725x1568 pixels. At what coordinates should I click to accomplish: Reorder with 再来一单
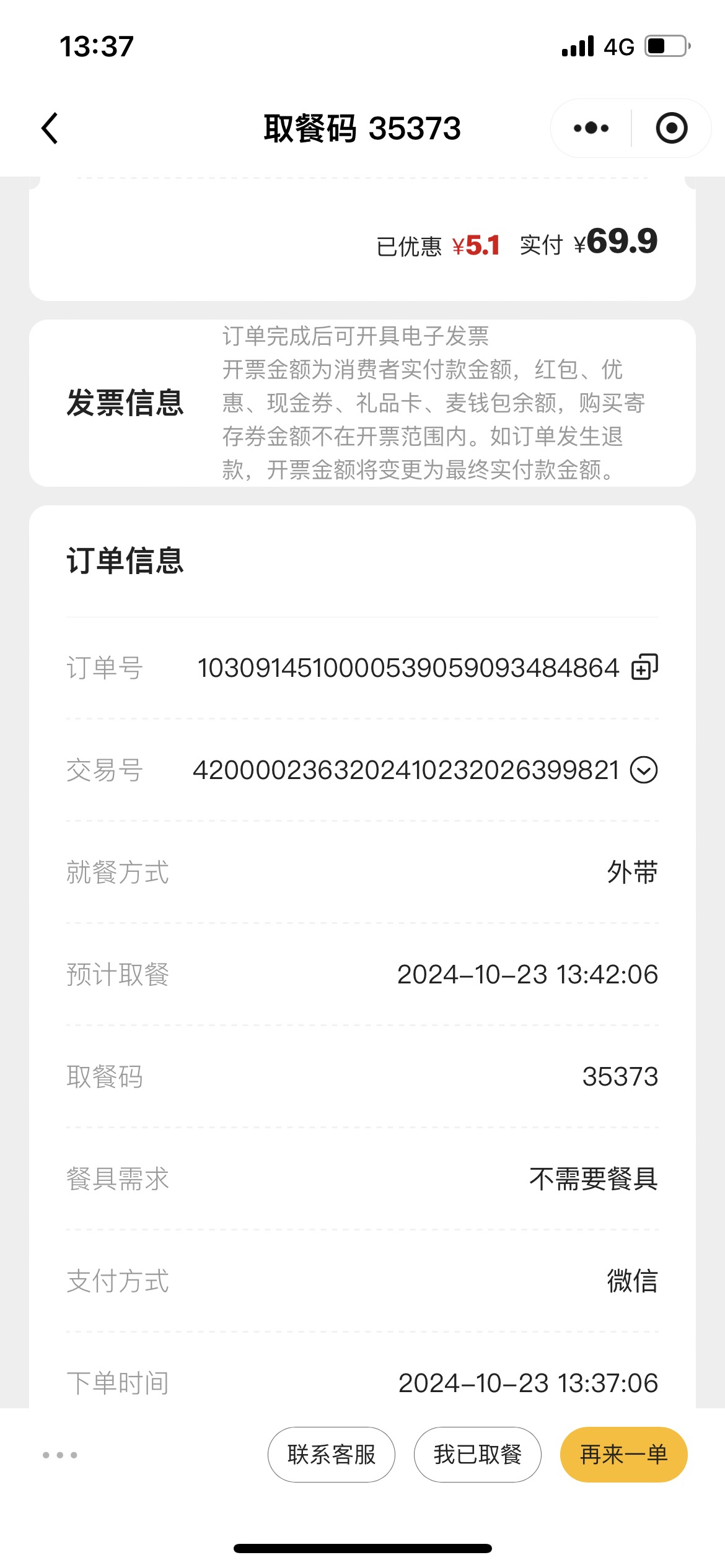point(624,1455)
